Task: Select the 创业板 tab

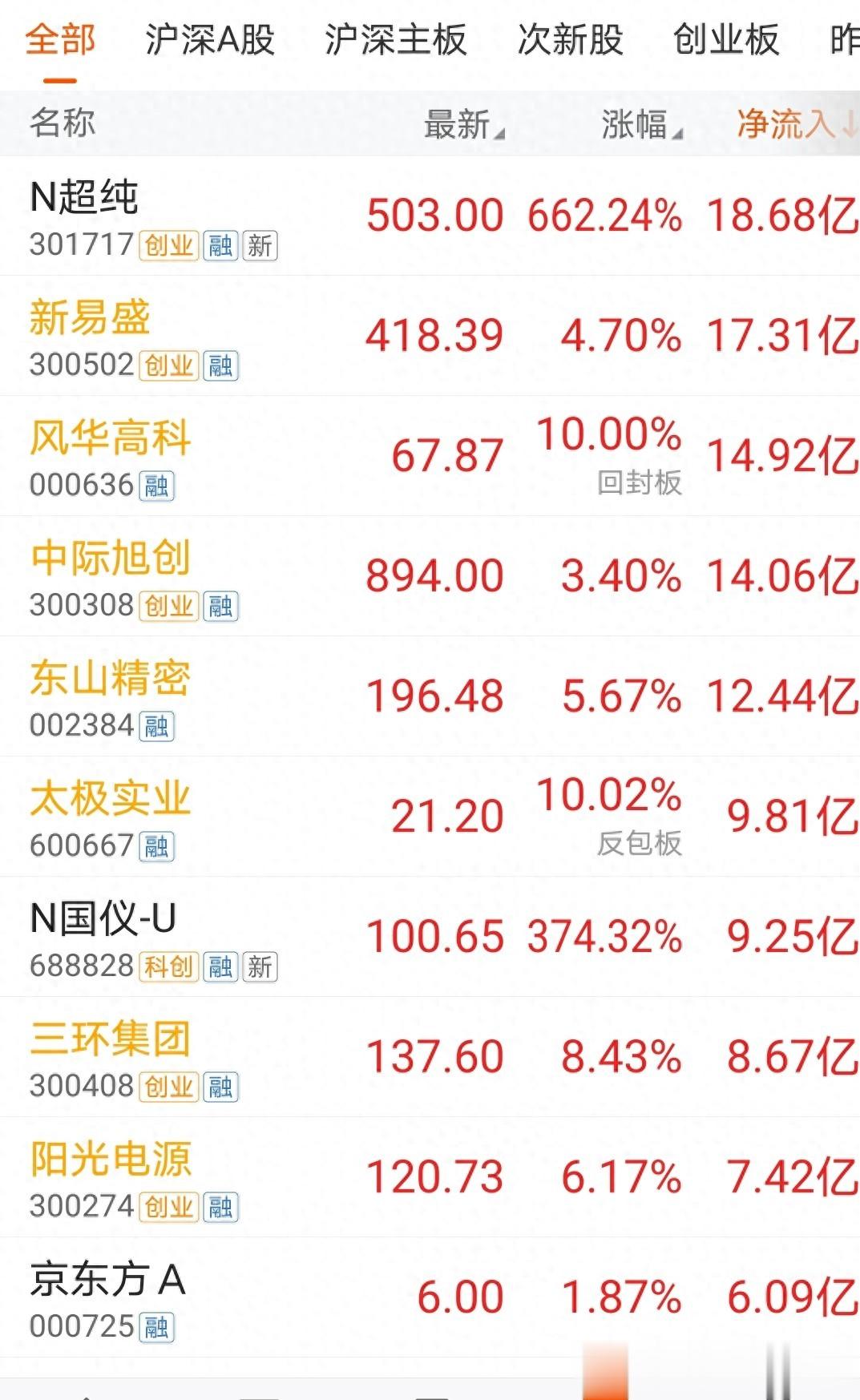Action: (726, 40)
